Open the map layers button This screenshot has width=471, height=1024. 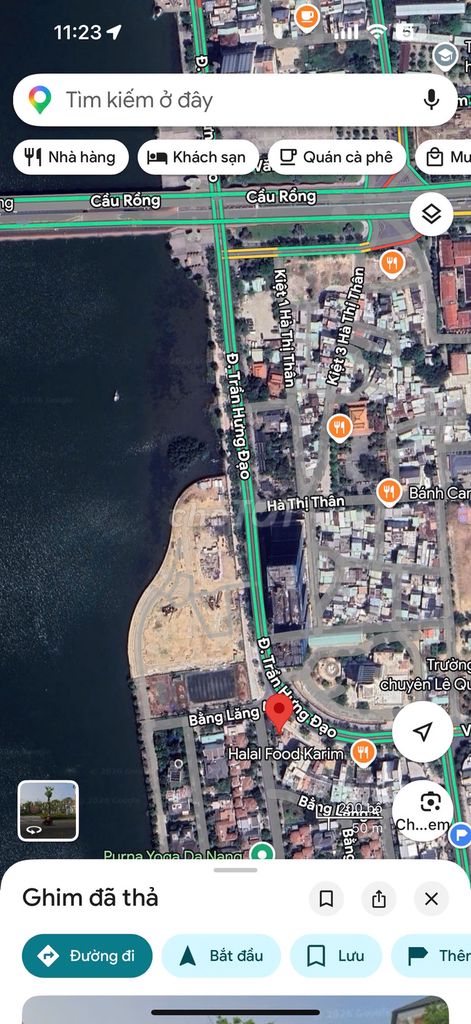pyautogui.click(x=431, y=214)
